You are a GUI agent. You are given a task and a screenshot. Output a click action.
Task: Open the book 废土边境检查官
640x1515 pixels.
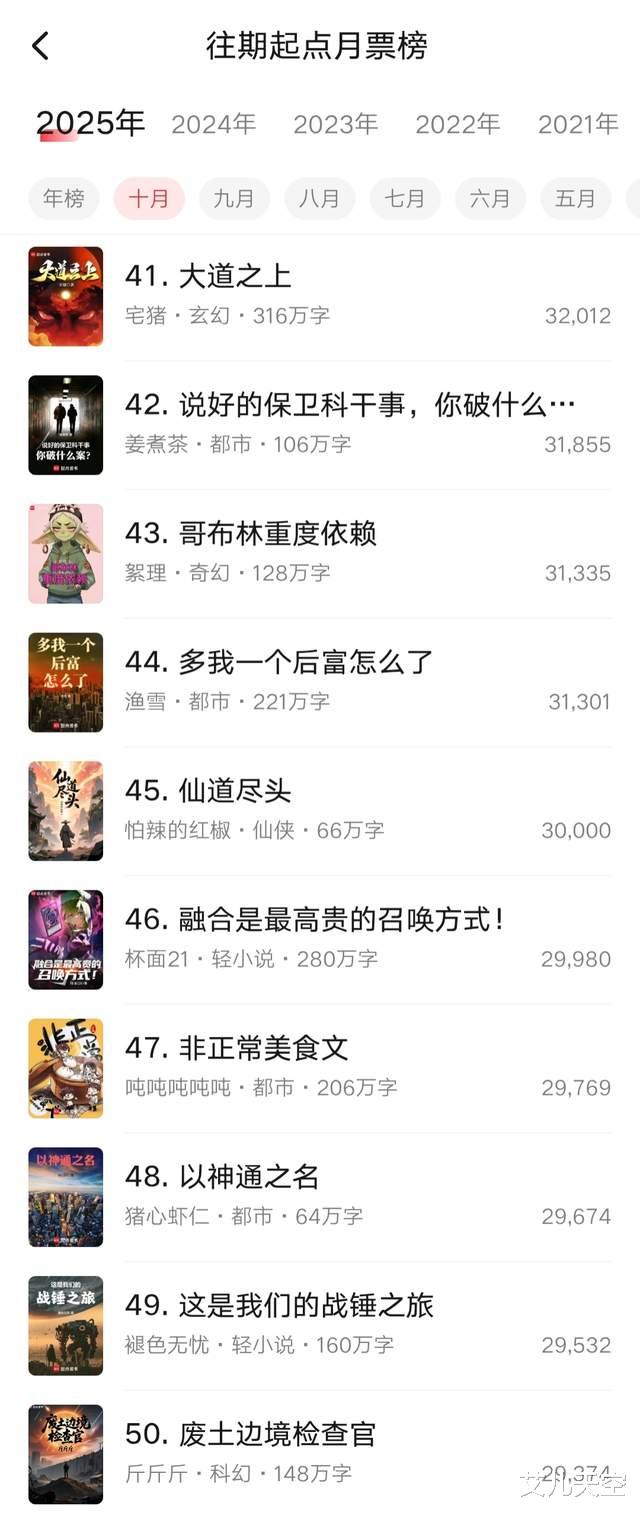[x=320, y=1453]
